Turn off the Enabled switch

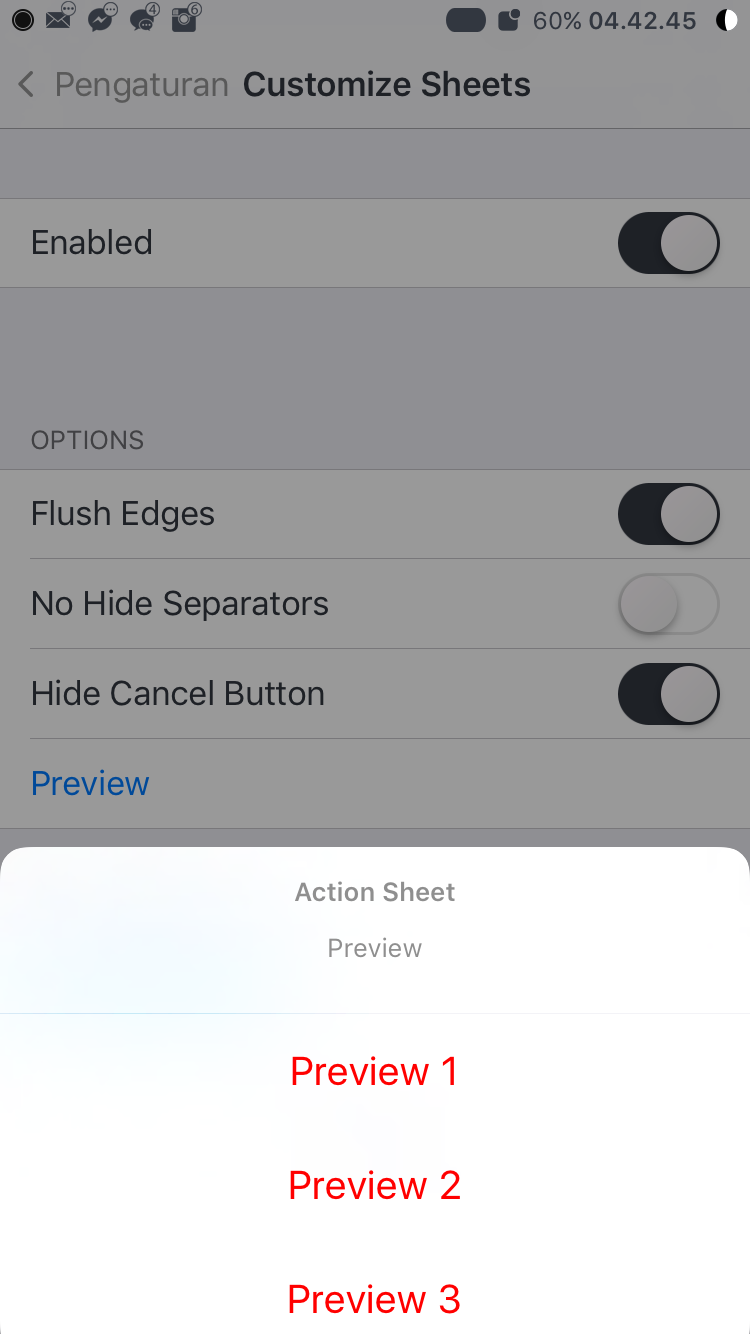669,243
